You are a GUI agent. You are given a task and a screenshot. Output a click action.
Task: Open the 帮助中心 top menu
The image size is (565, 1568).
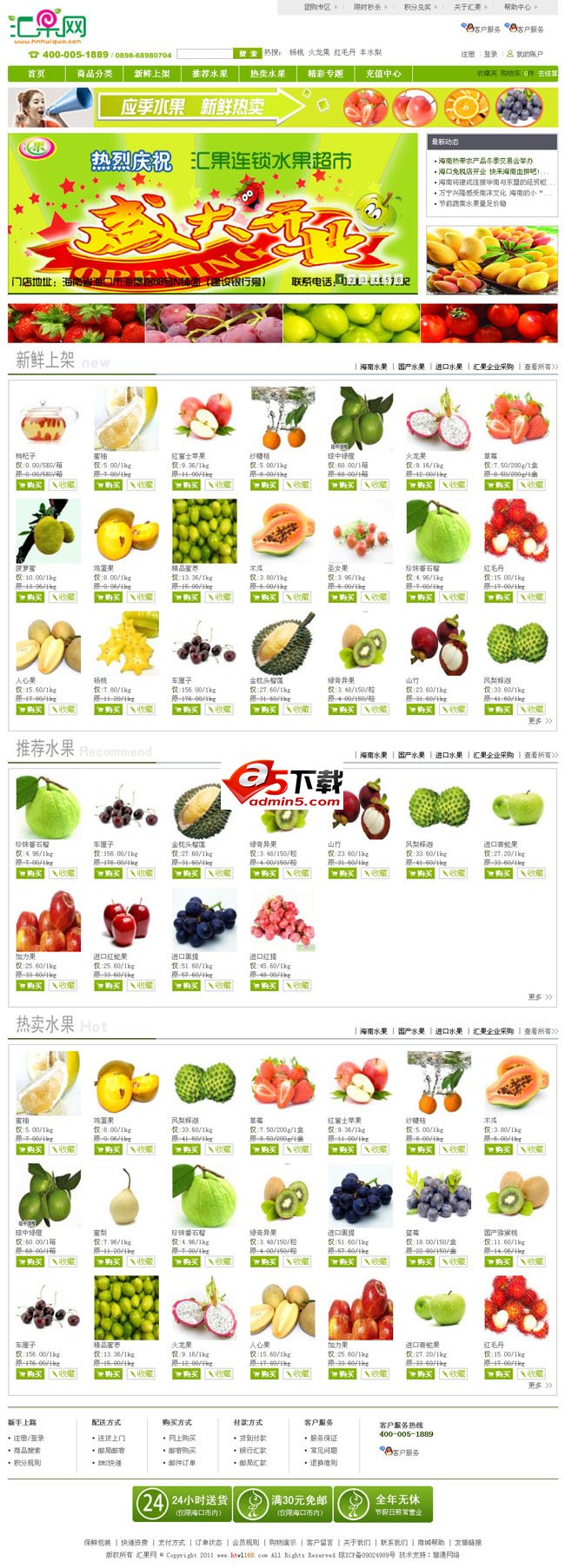pos(519,7)
